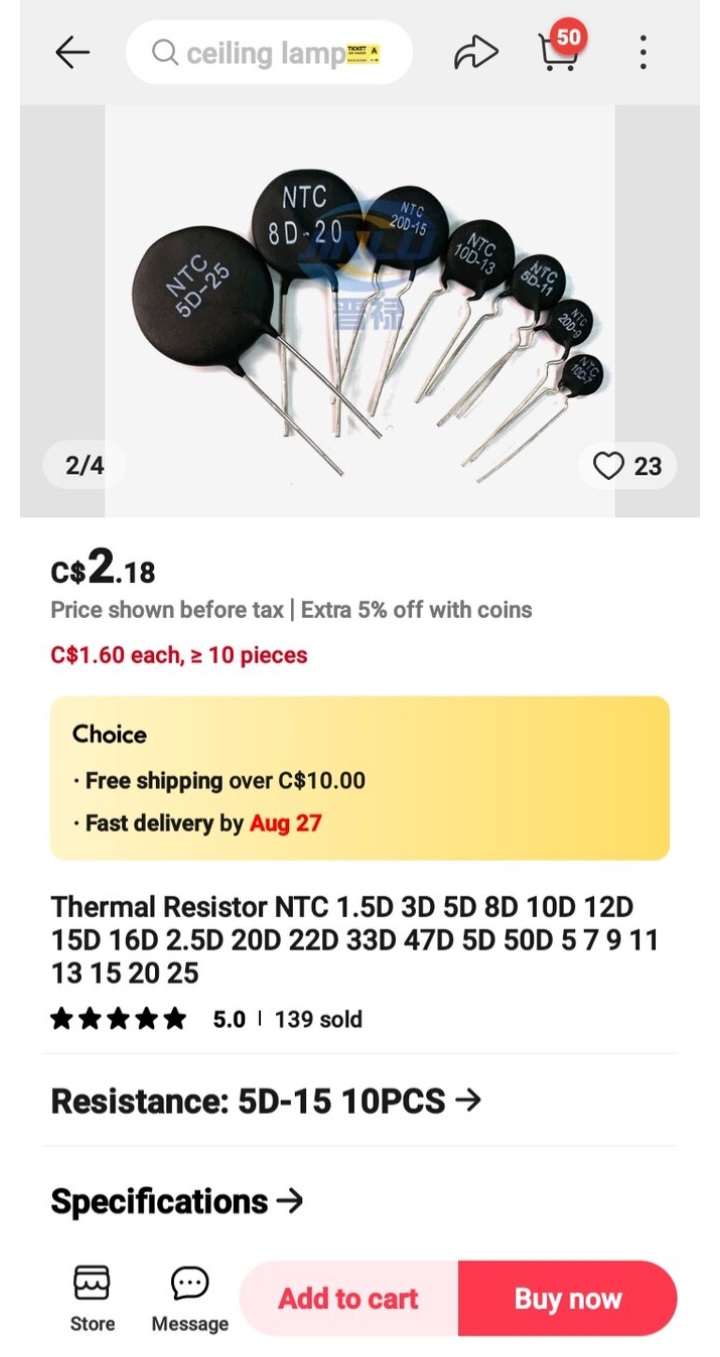Expand the Specifications section

coord(177,1201)
